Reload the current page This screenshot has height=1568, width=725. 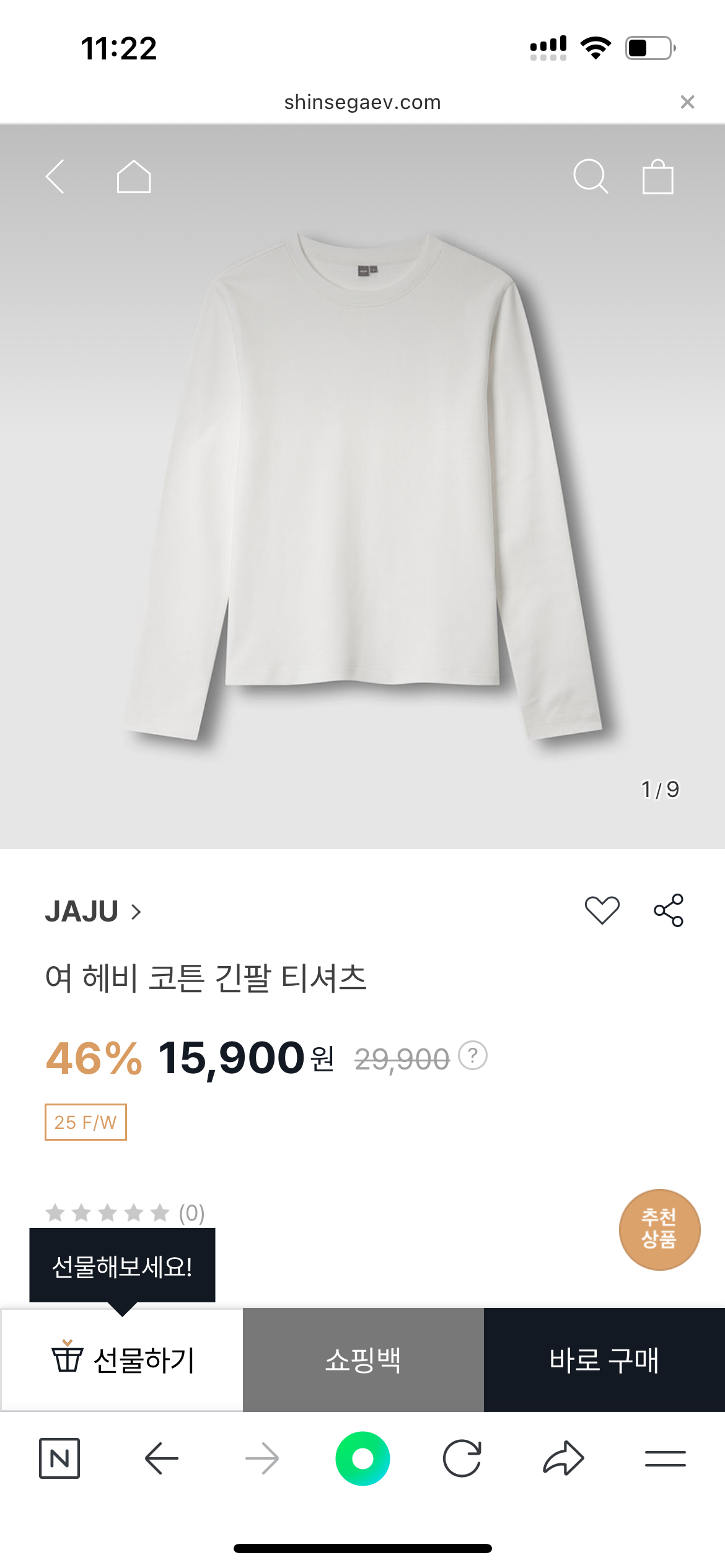tap(462, 1458)
